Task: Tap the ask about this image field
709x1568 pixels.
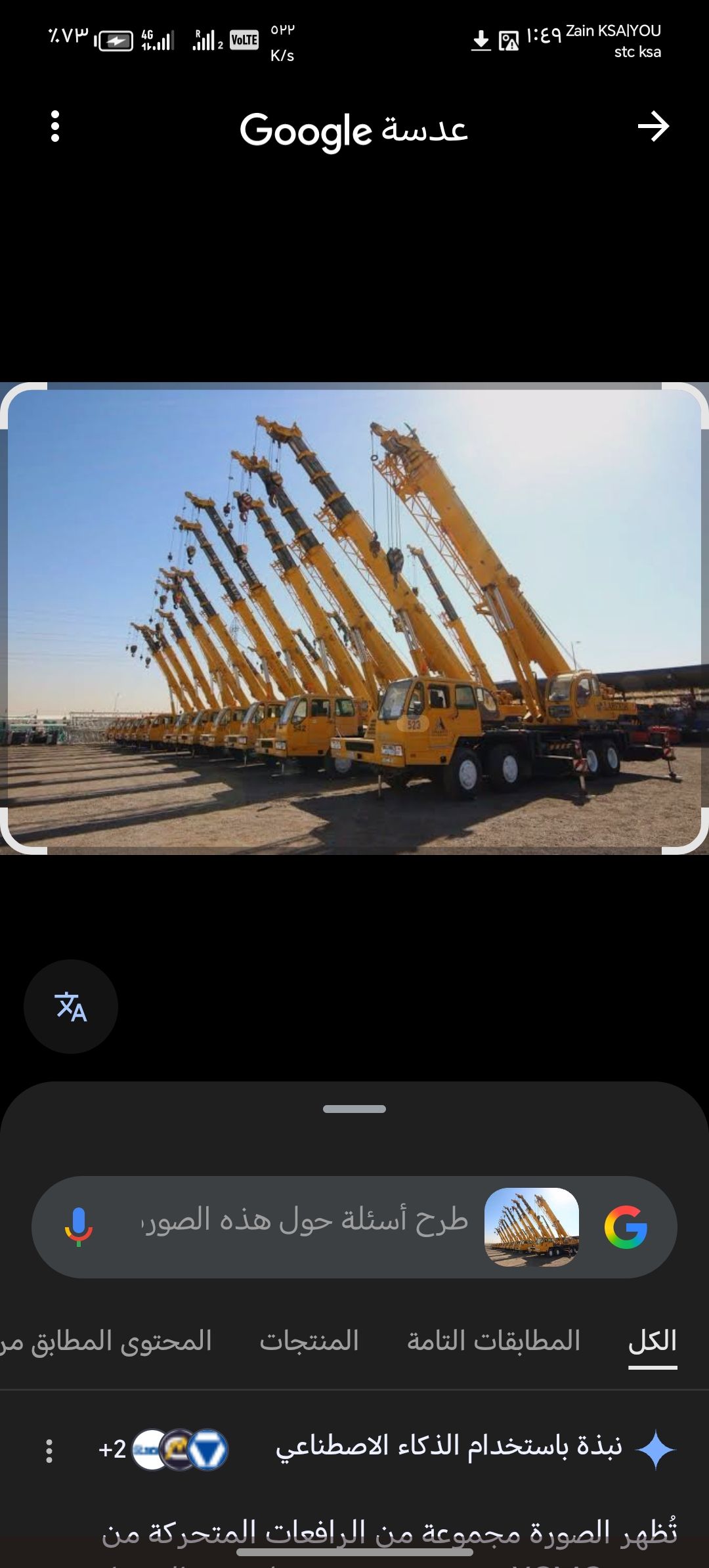Action: click(305, 1221)
